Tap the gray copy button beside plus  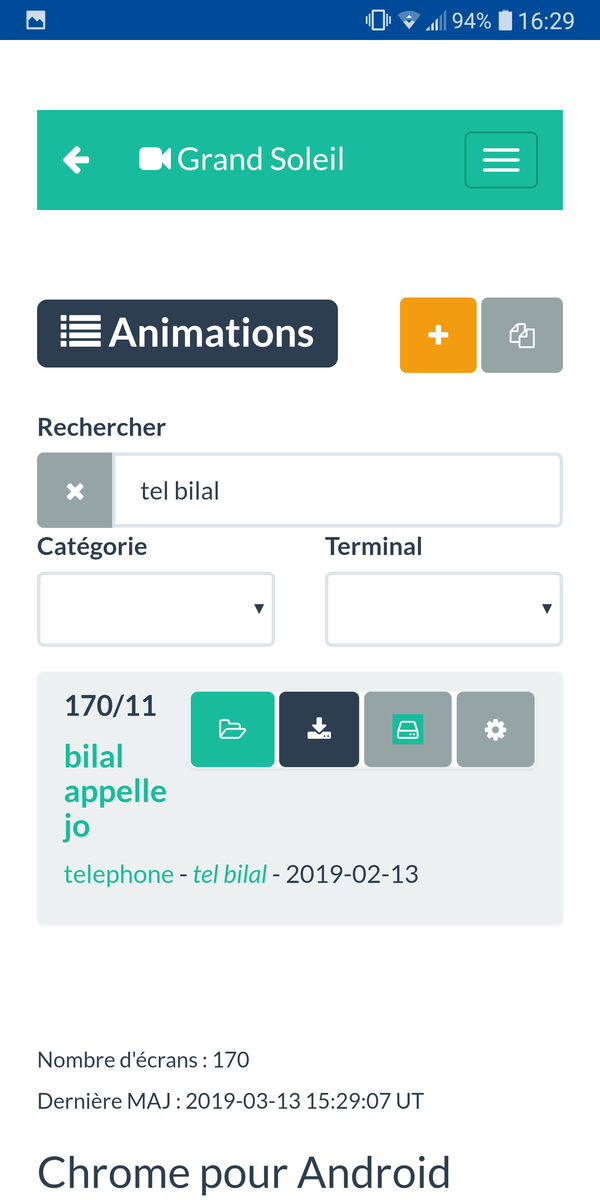pyautogui.click(x=522, y=335)
